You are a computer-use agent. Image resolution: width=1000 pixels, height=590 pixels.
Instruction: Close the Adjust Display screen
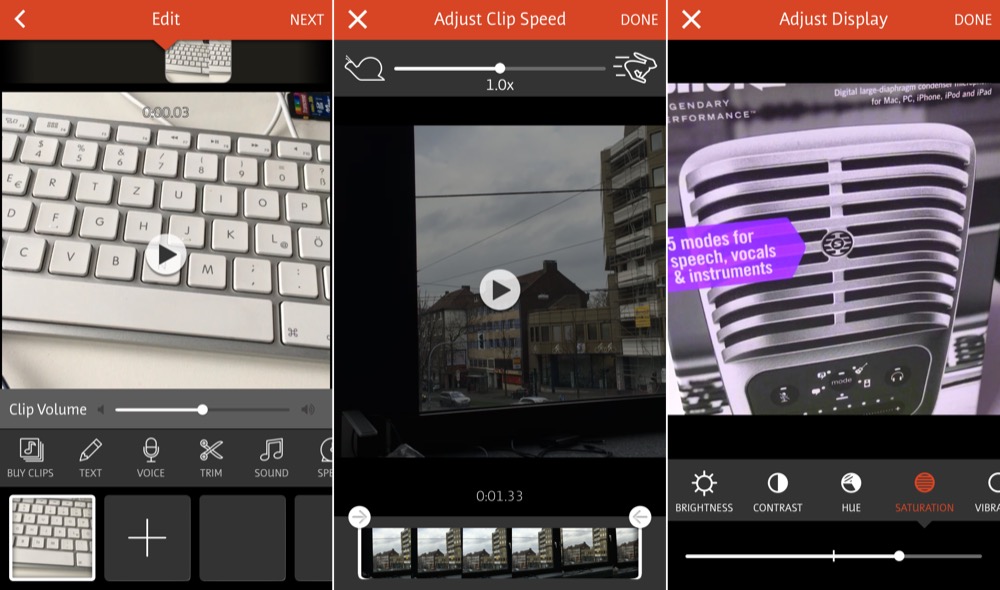pos(691,20)
